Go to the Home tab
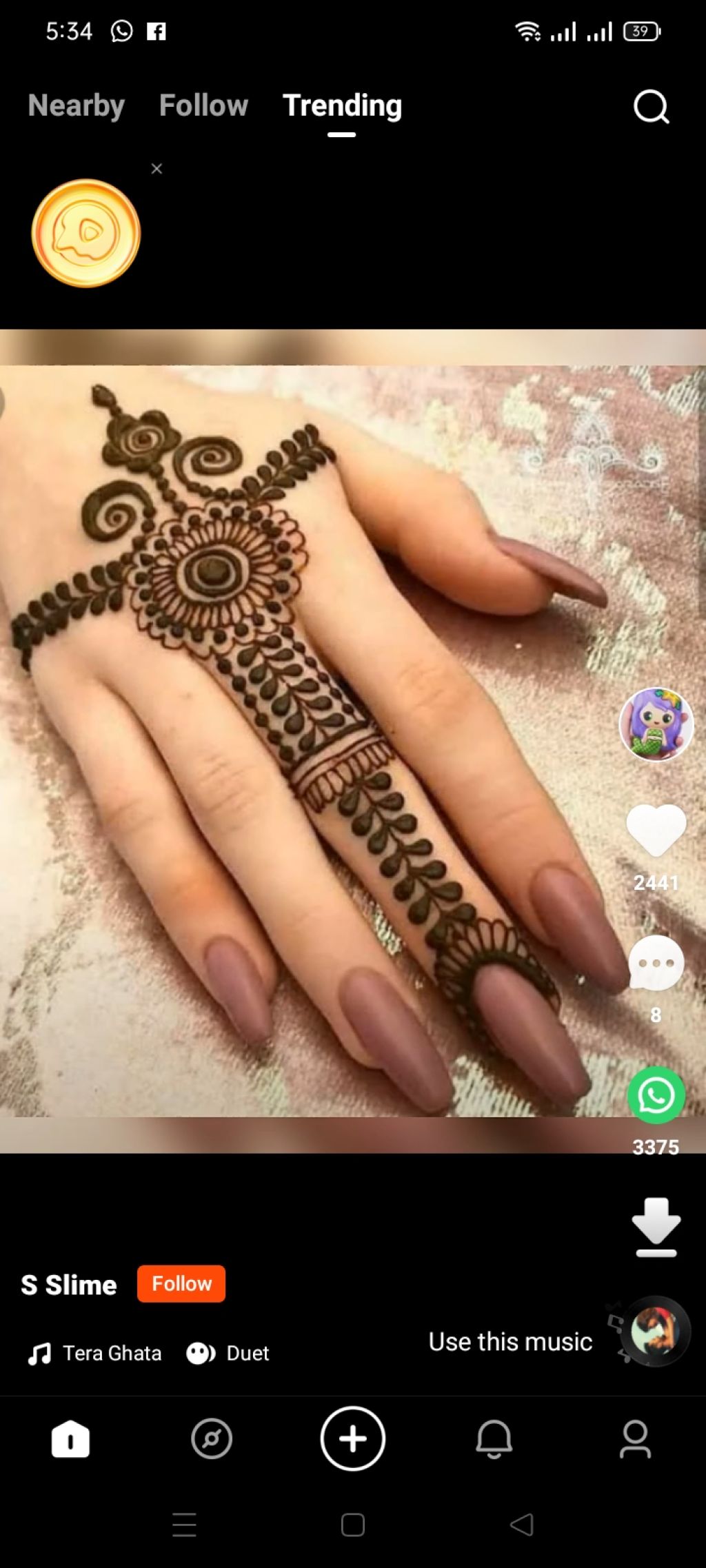This screenshot has width=706, height=1568. pyautogui.click(x=70, y=1439)
